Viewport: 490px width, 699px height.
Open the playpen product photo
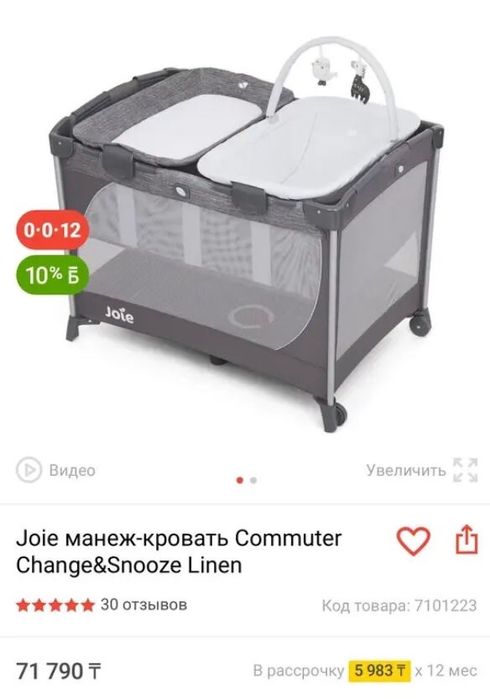(x=248, y=232)
